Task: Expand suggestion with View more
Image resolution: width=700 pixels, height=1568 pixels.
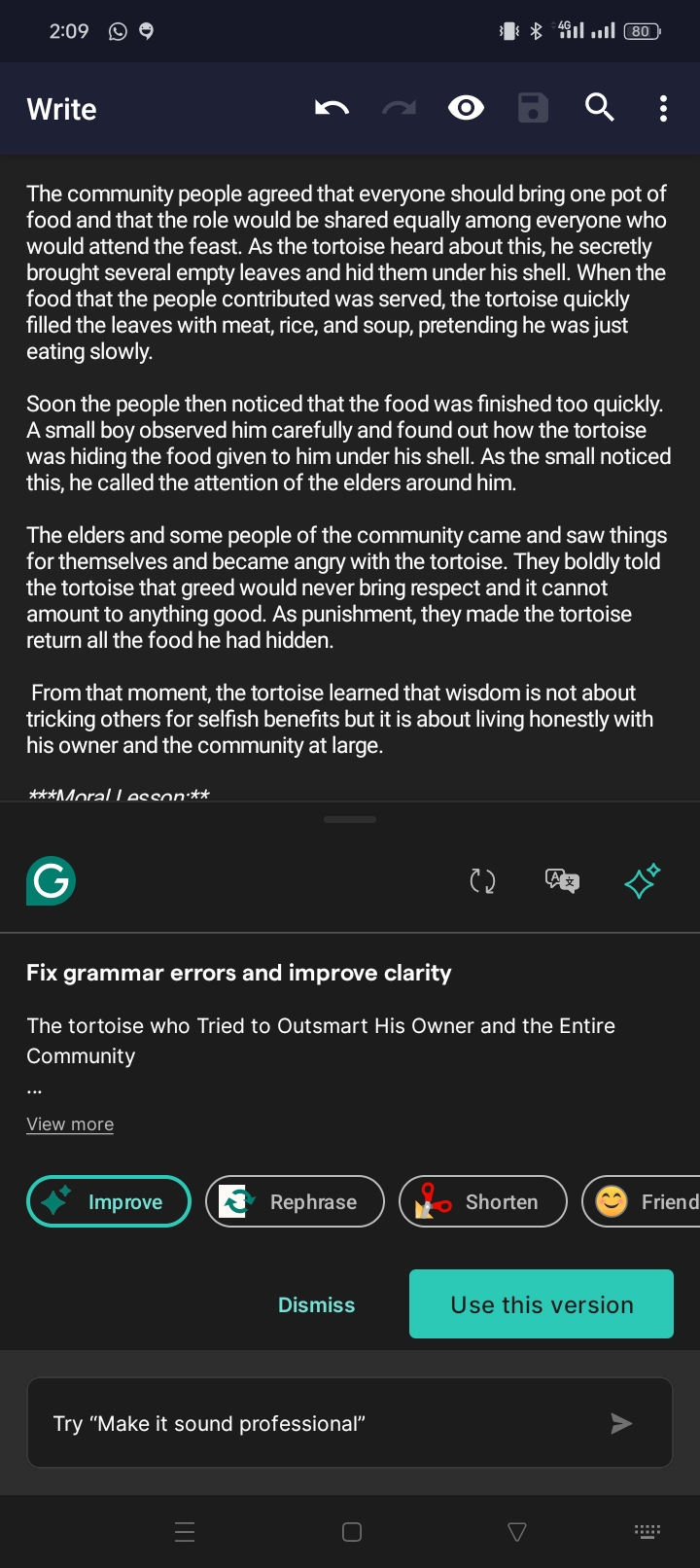Action: (x=70, y=1124)
